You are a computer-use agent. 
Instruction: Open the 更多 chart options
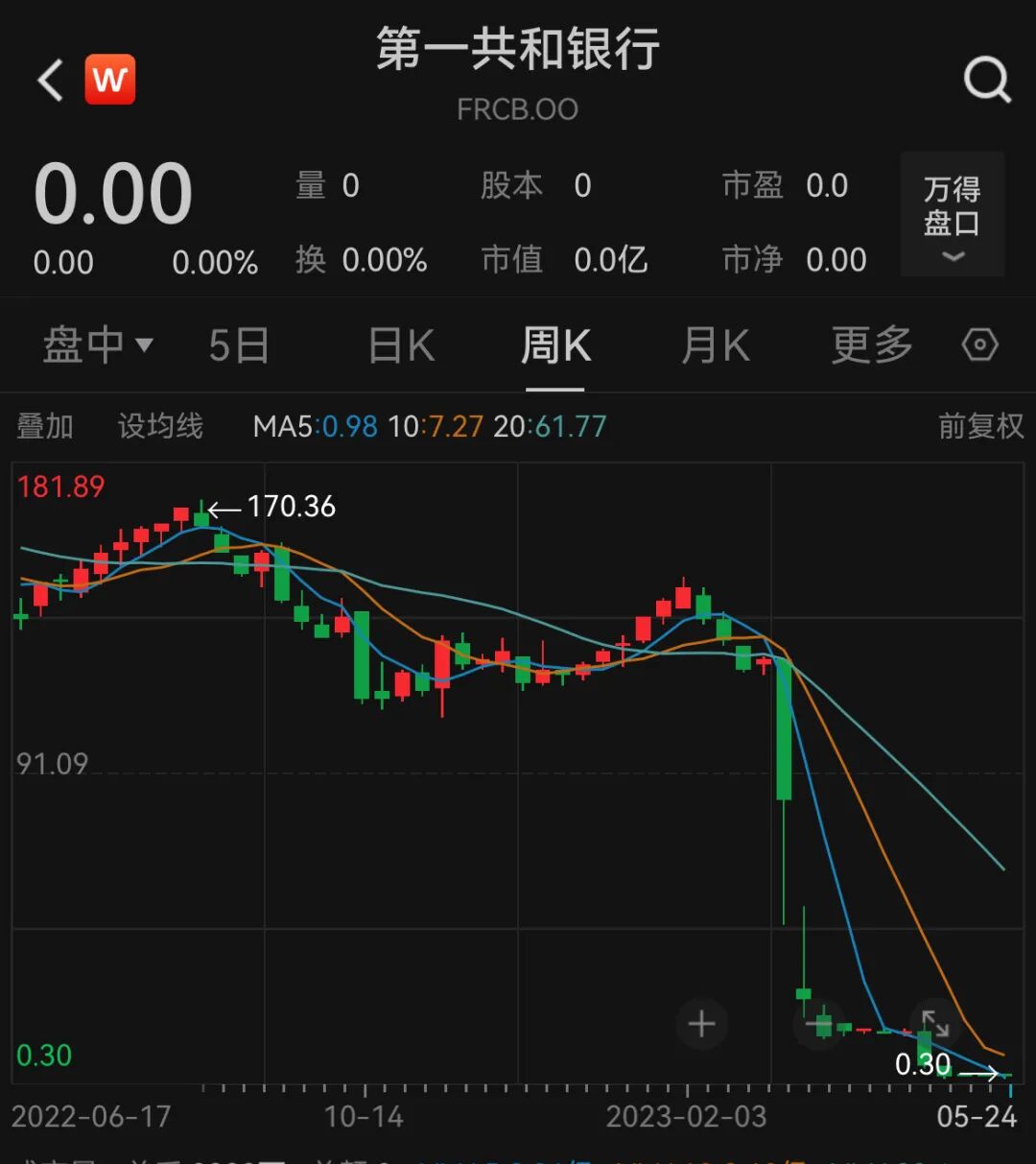click(871, 344)
